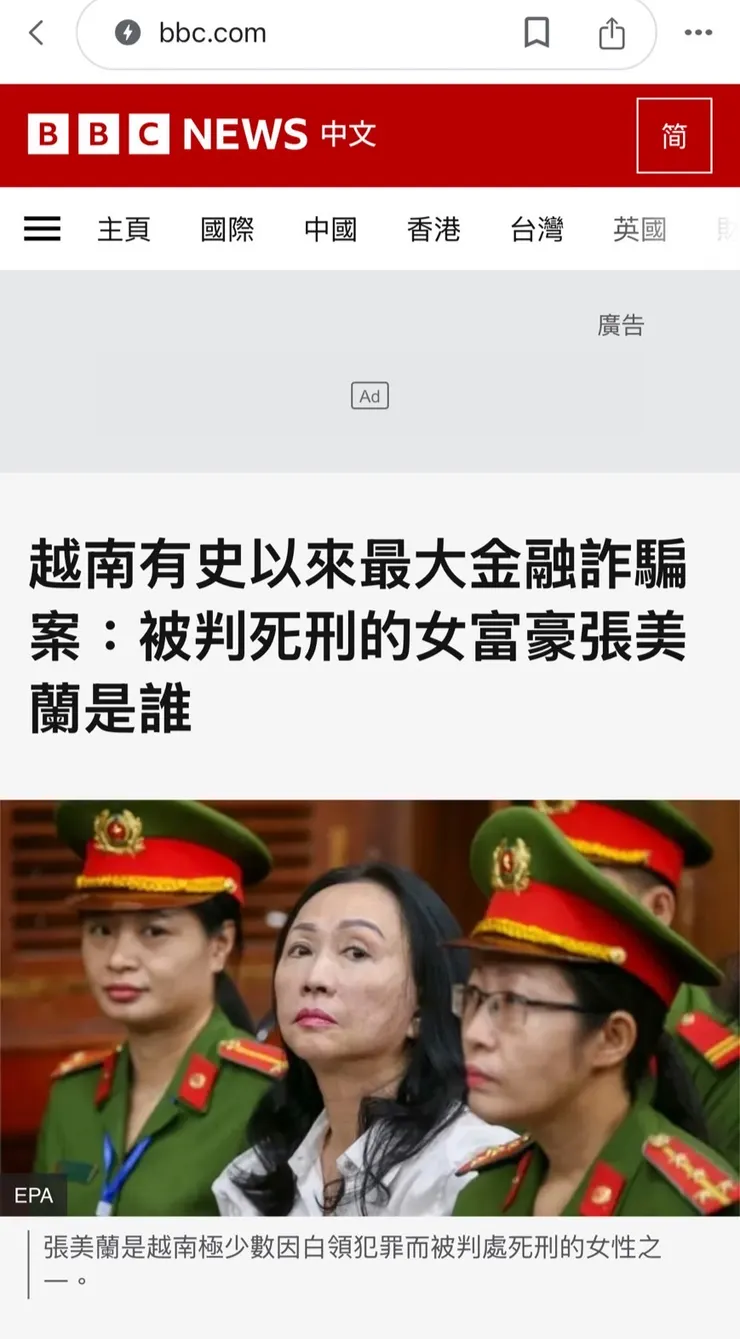The height and width of the screenshot is (1339, 740).
Task: Tap the courtroom photo of 張美蘭
Action: [x=370, y=1000]
